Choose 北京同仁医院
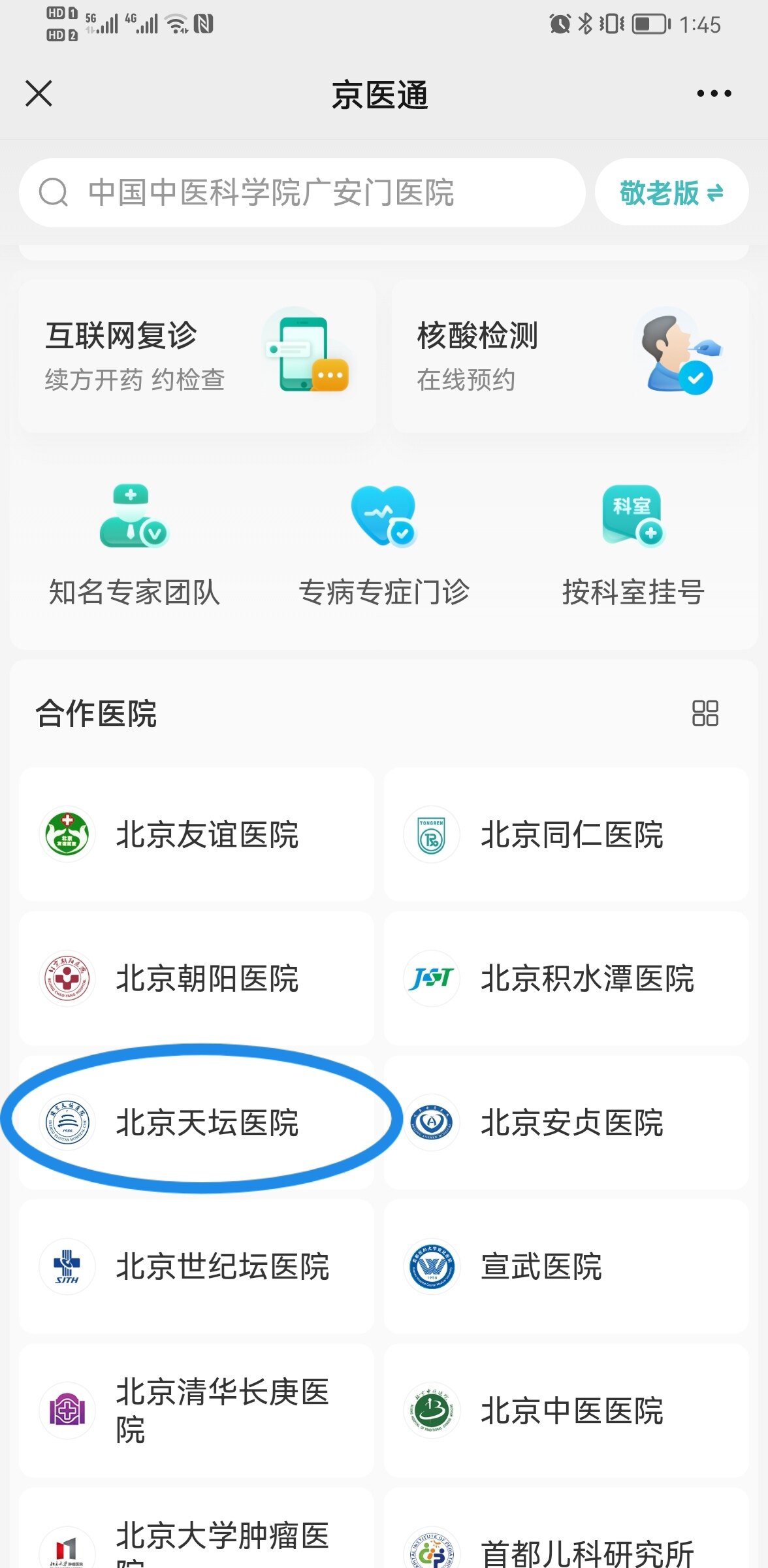The height and width of the screenshot is (1568, 768). 566,834
